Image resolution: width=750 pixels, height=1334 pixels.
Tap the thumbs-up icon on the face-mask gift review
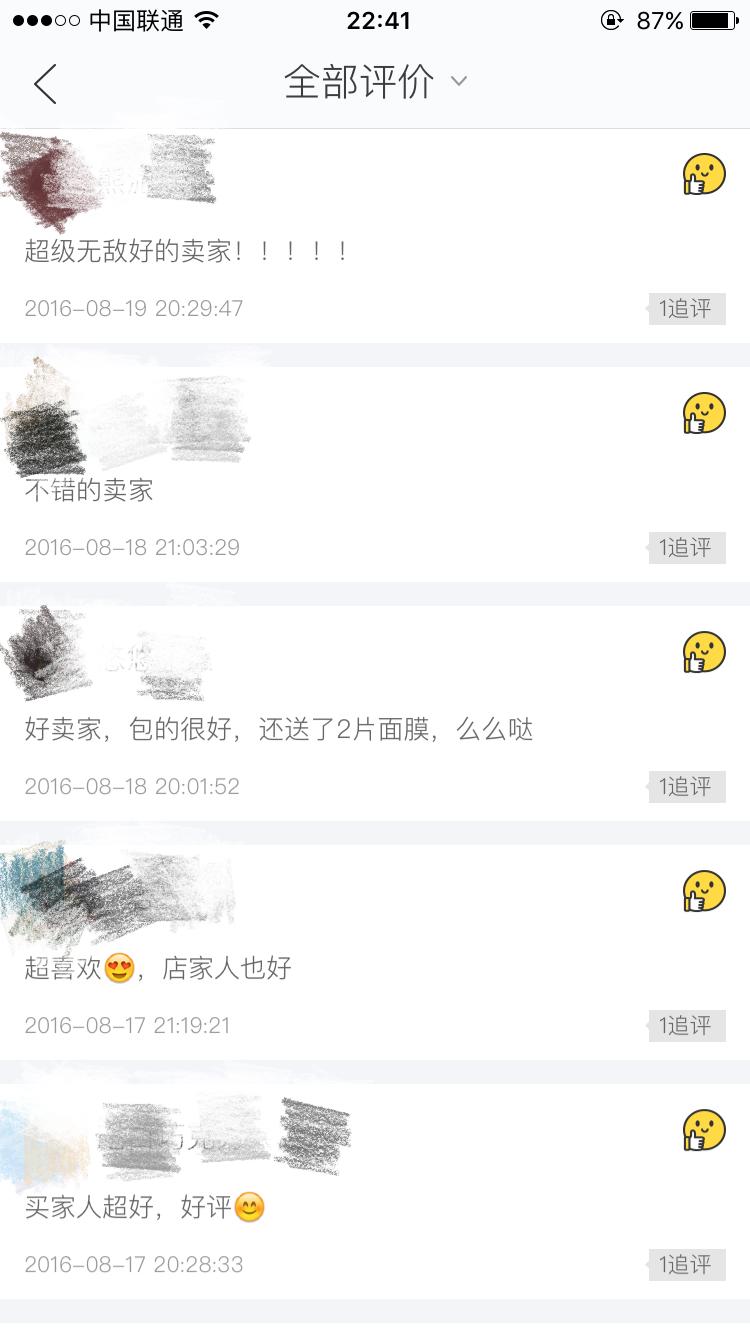[704, 651]
